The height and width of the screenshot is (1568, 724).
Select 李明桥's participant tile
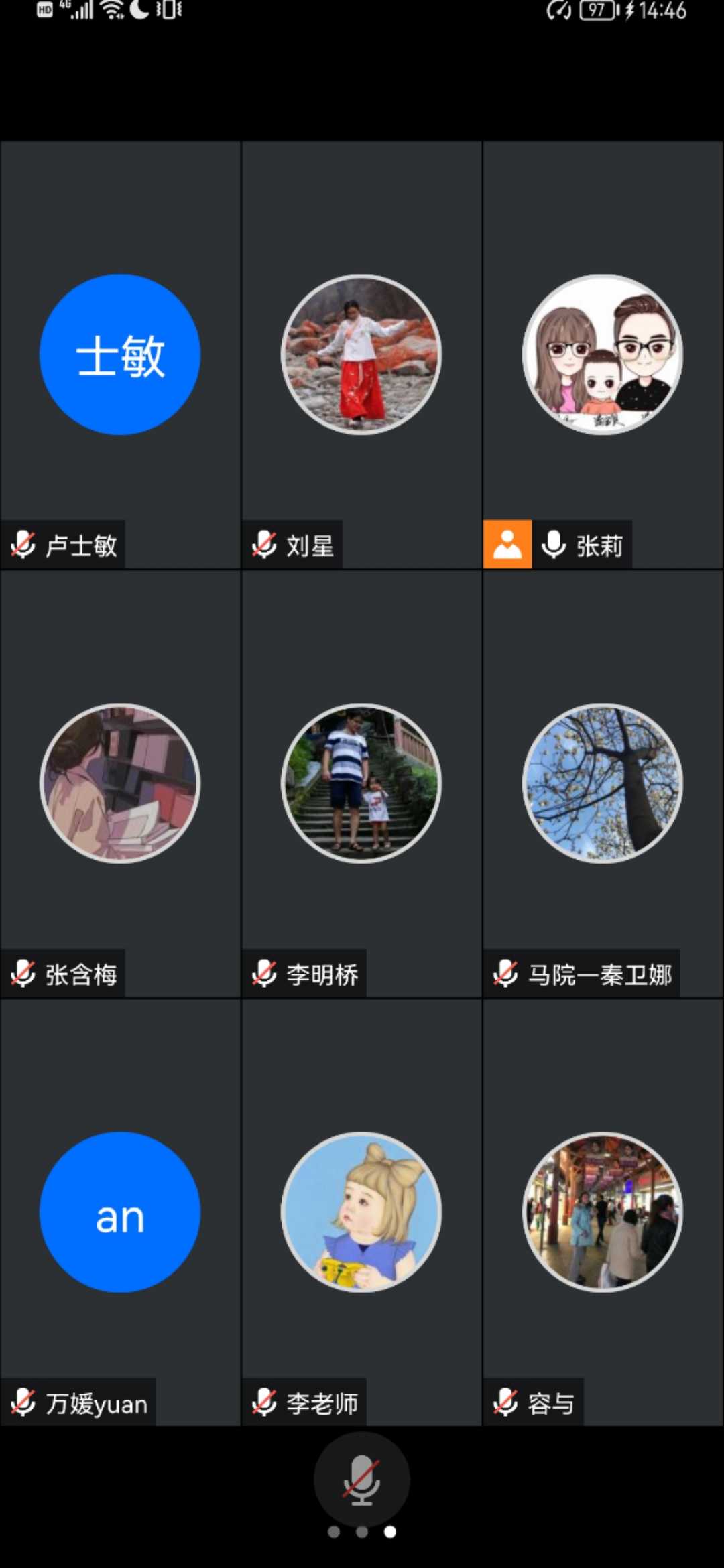click(x=361, y=783)
